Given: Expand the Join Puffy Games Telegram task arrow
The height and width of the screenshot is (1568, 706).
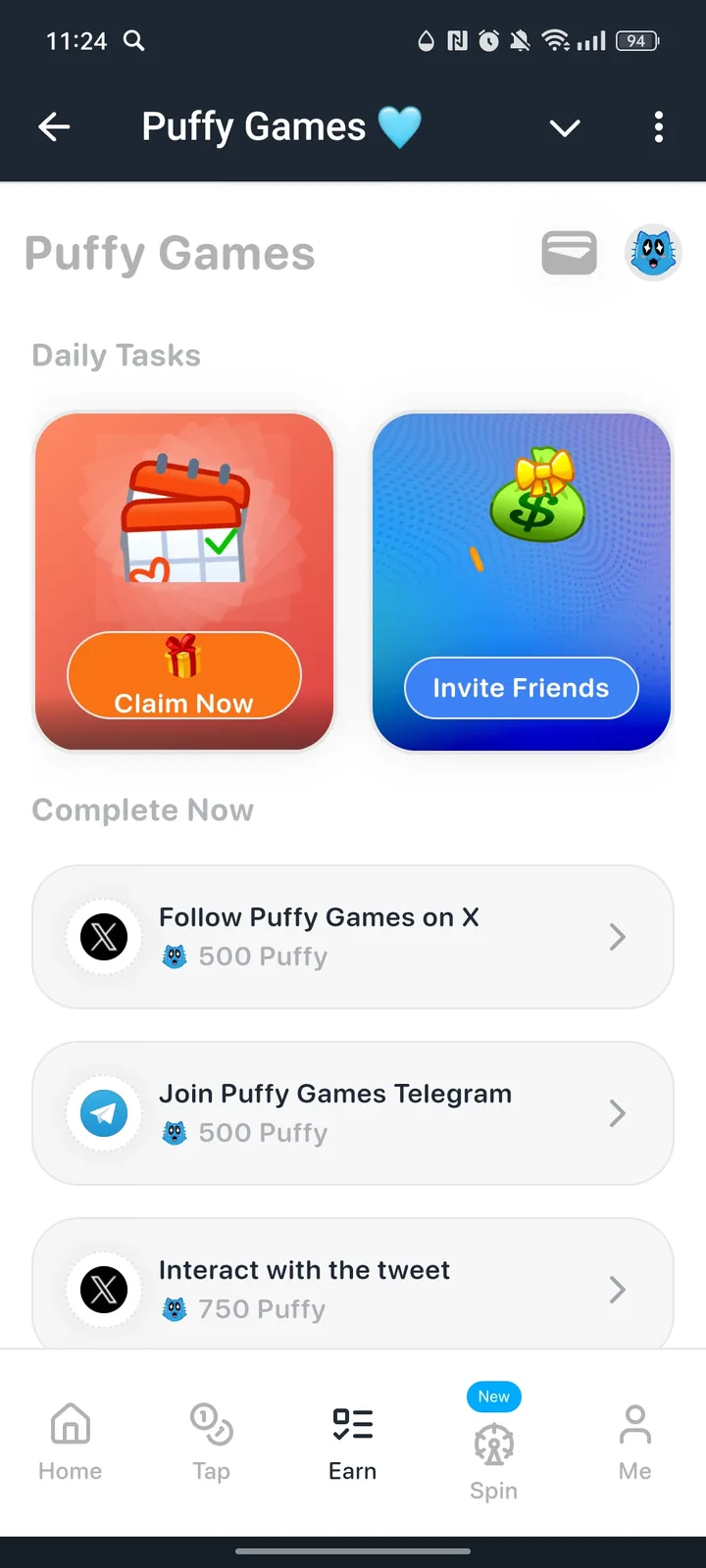Looking at the screenshot, I should (x=617, y=1113).
